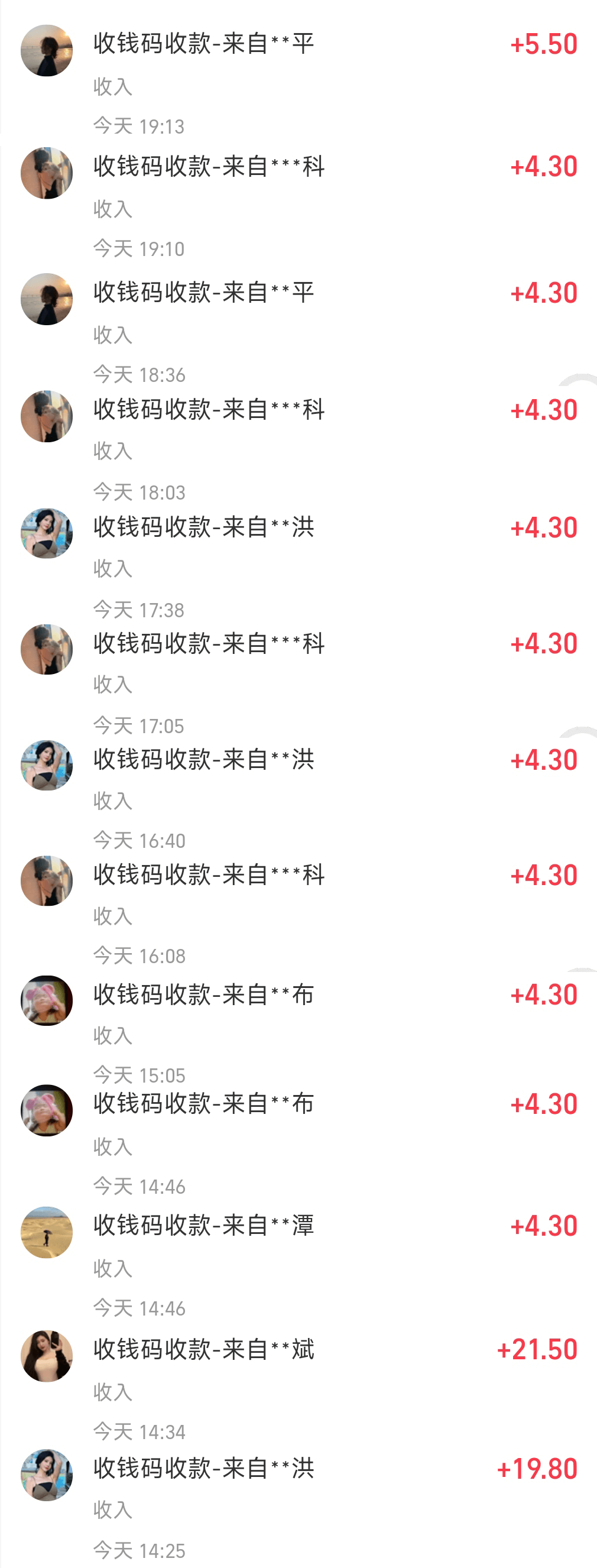Open the 17:38 payment from **洪

(298, 564)
